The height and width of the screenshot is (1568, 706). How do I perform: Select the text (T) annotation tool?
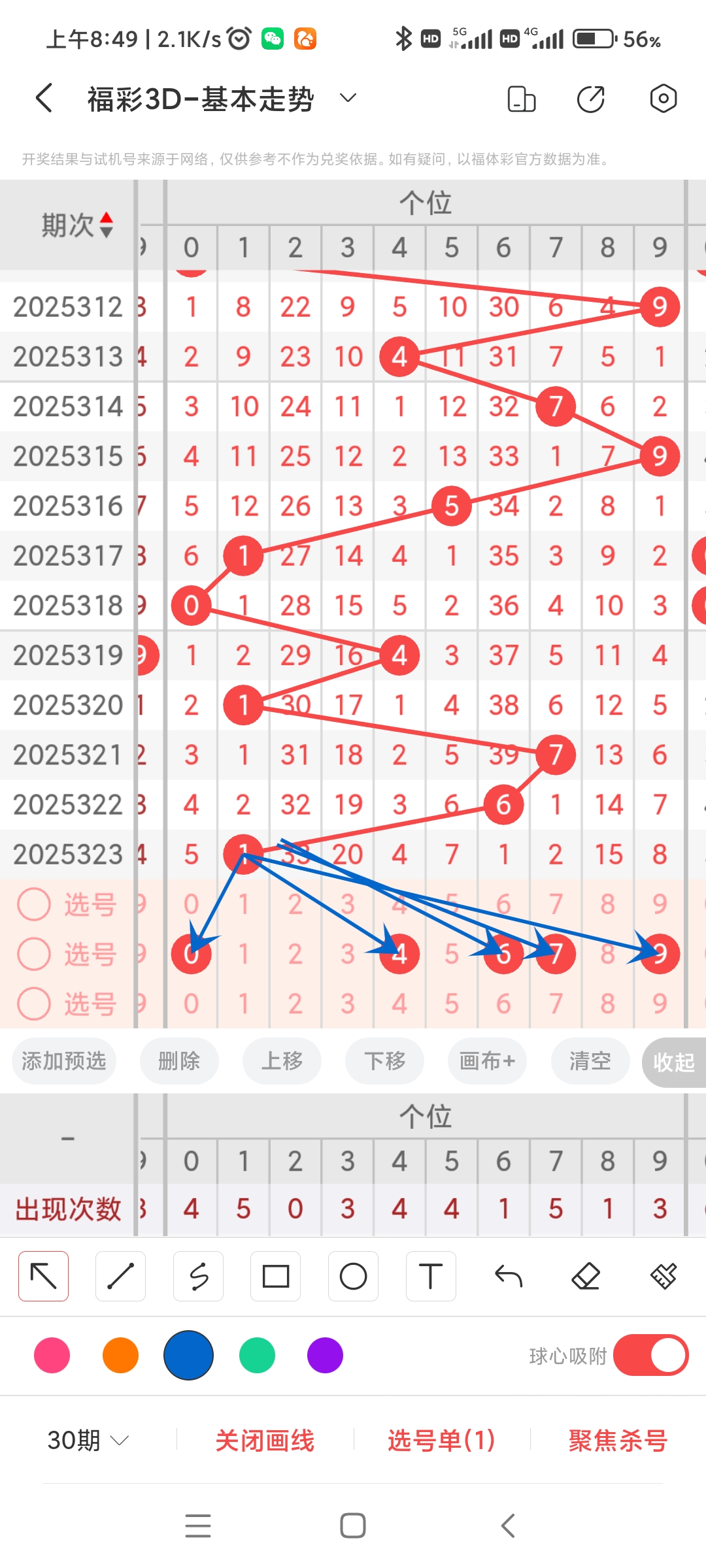430,1275
